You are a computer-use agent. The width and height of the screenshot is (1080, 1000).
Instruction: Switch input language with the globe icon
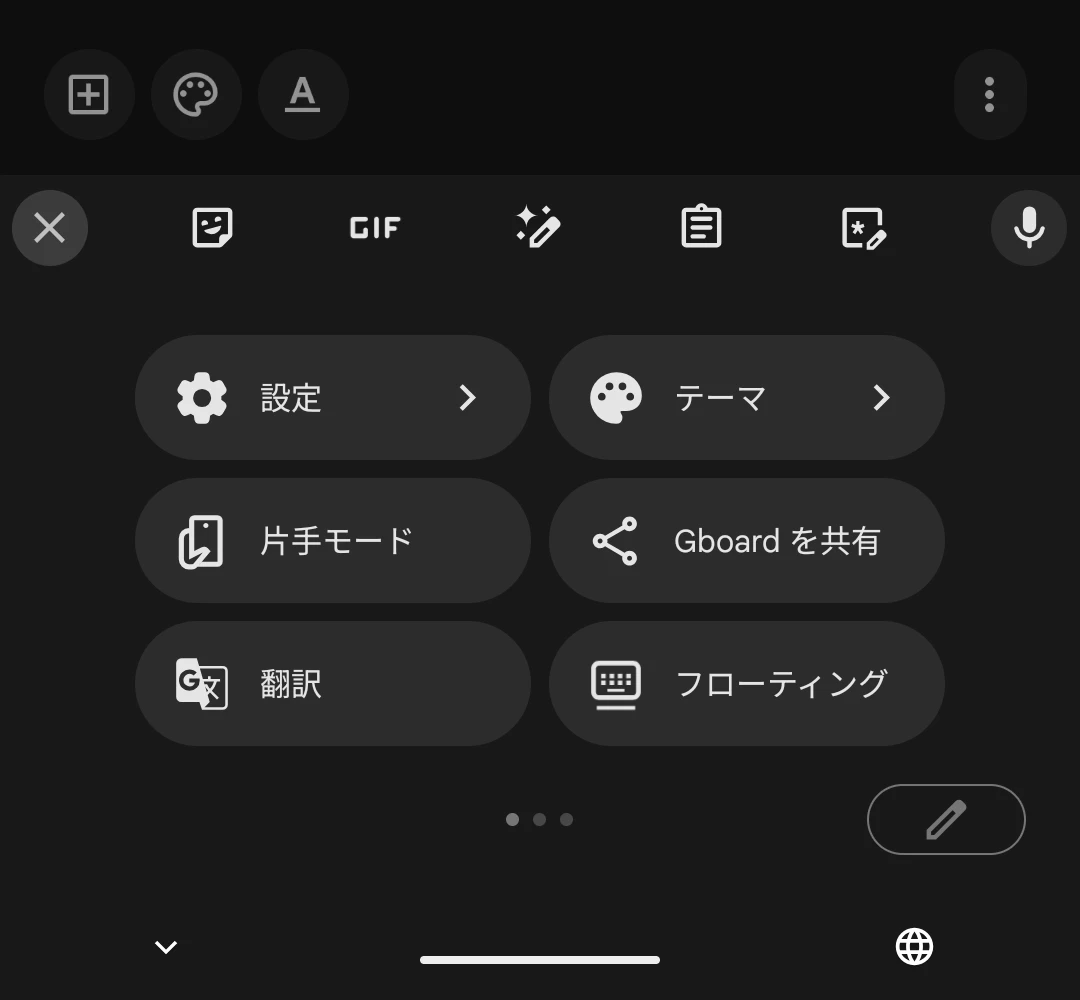coord(914,946)
